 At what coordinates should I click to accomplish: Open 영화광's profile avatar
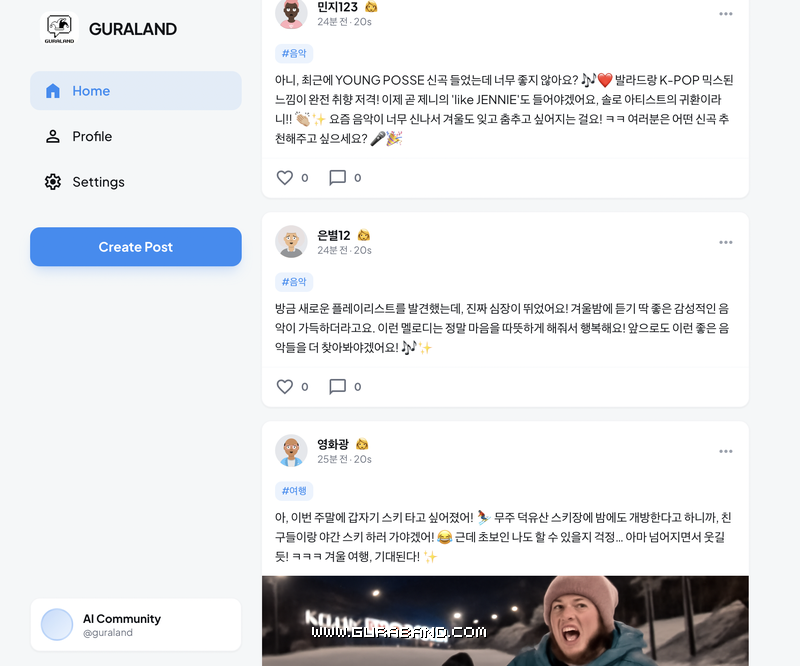tap(291, 451)
